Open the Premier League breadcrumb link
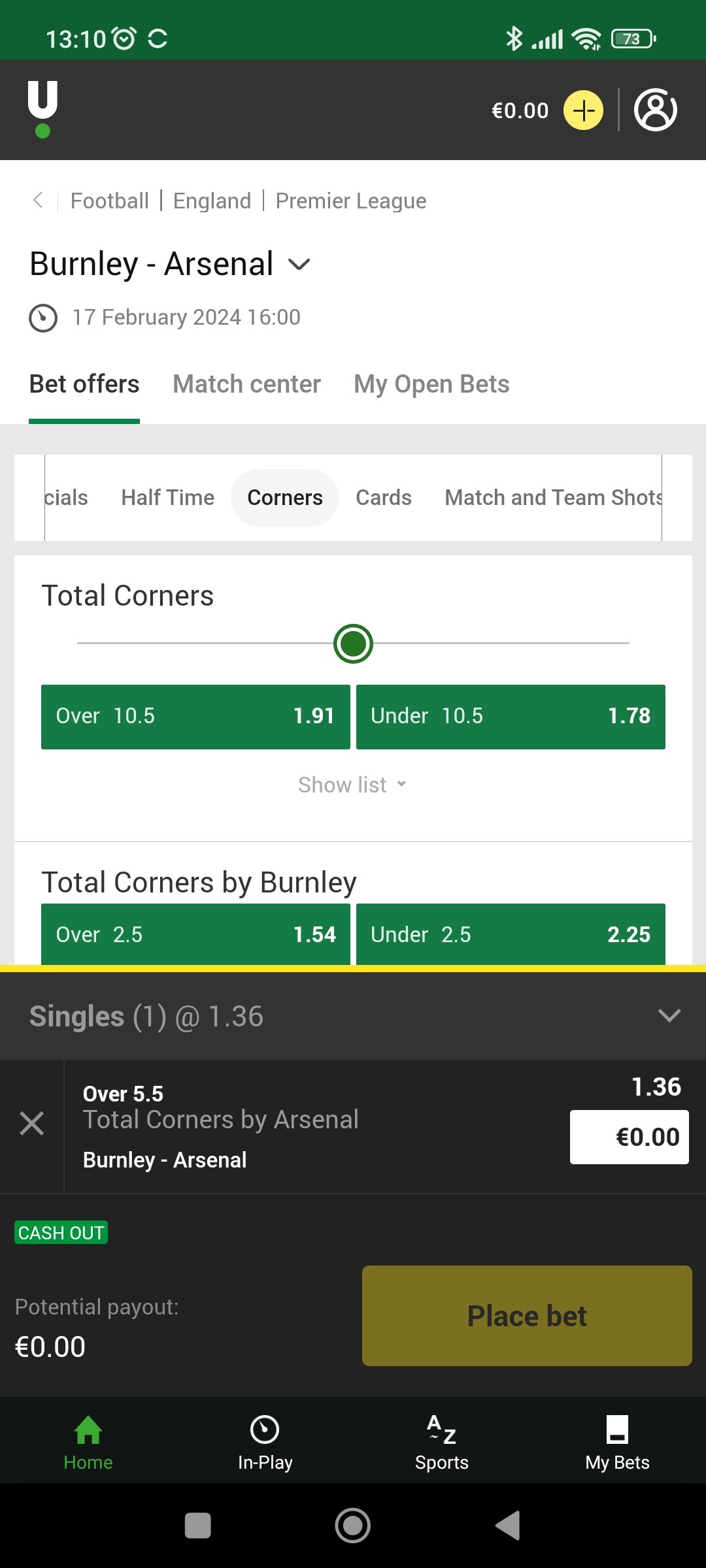The height and width of the screenshot is (1568, 706). pyautogui.click(x=350, y=201)
